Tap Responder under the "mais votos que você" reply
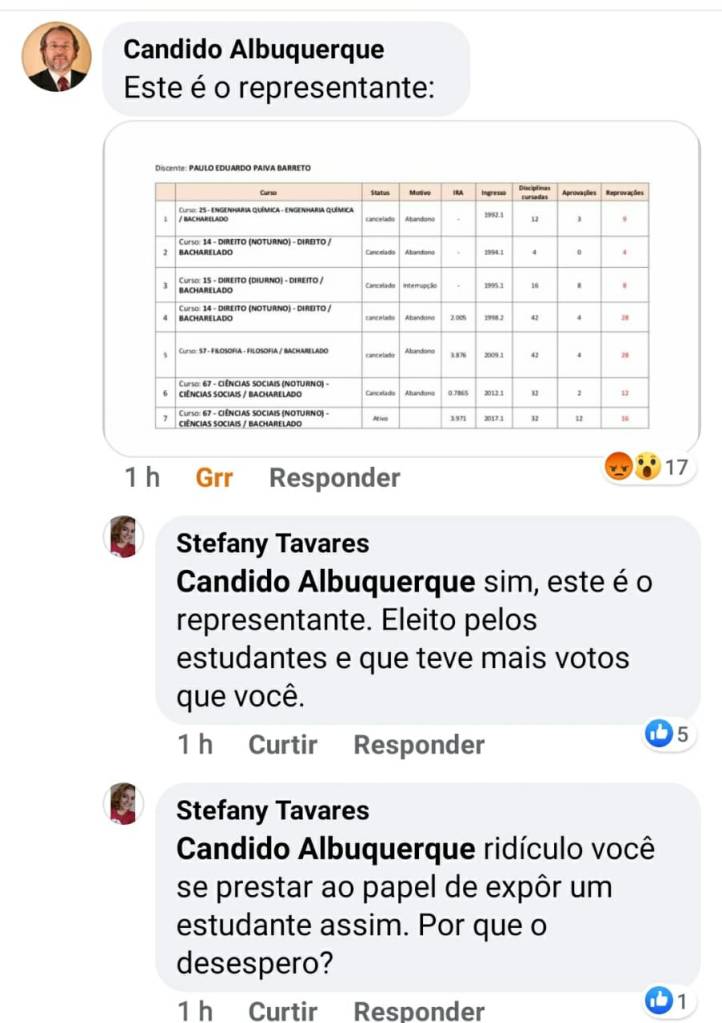 coord(418,745)
